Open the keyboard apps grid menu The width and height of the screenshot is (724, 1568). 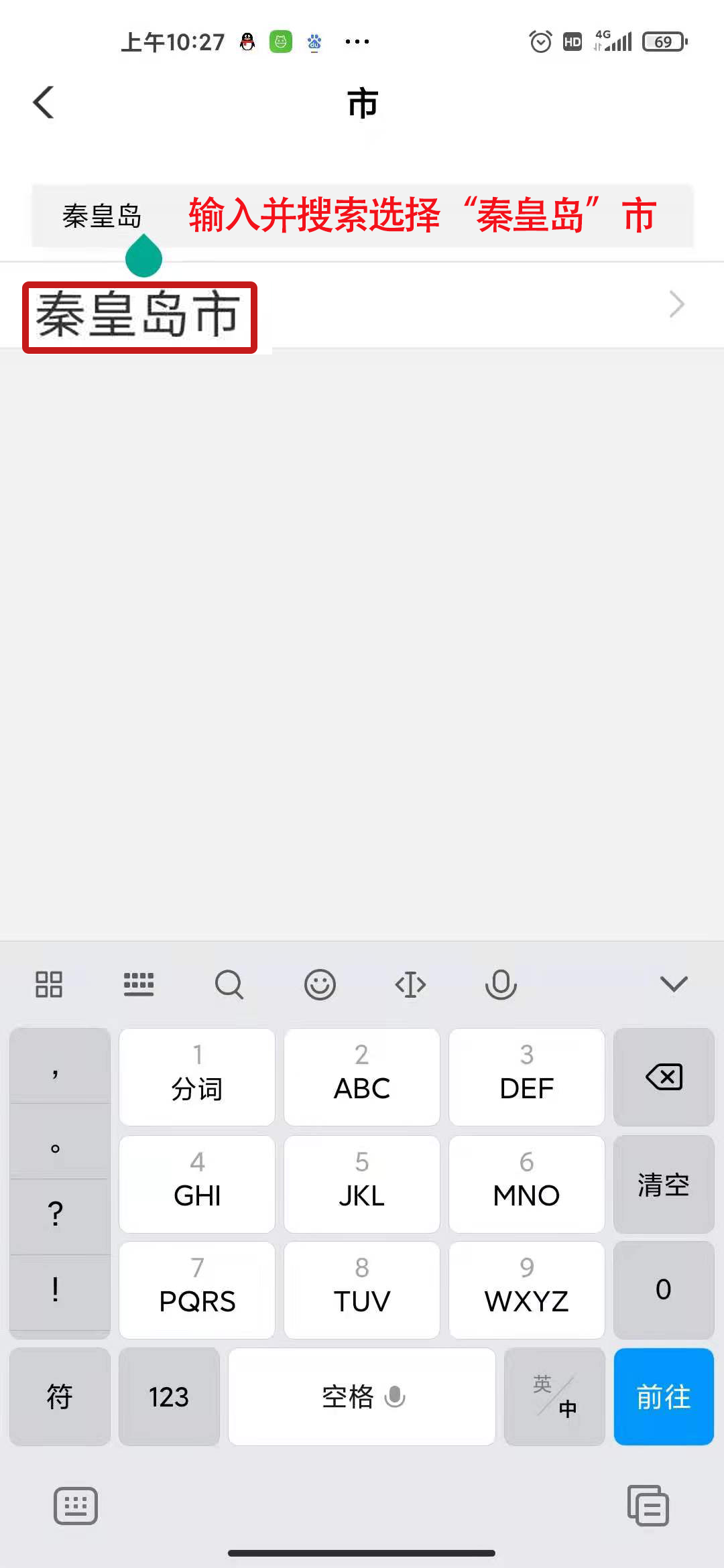pyautogui.click(x=49, y=984)
